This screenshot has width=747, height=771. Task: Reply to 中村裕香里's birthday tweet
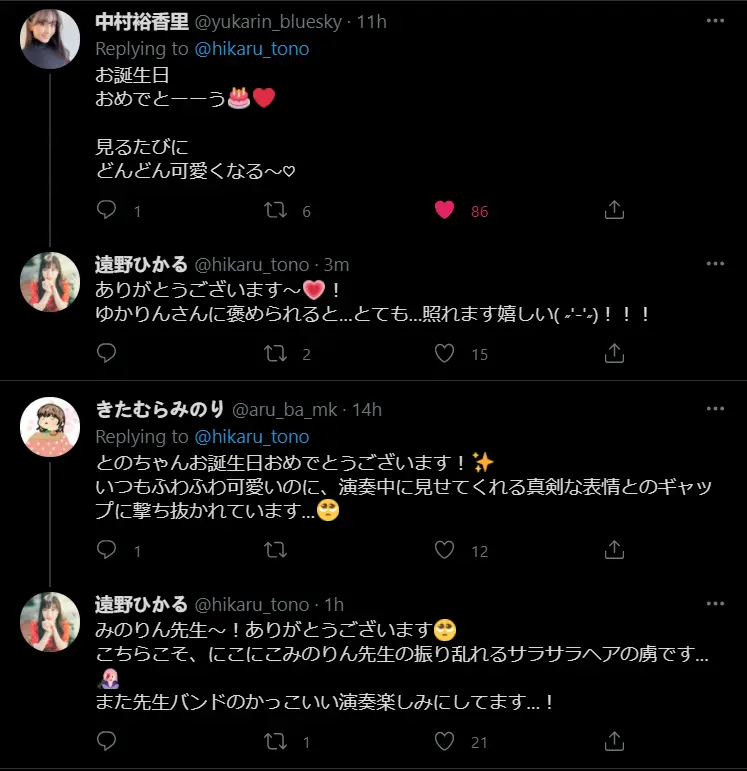(106, 210)
